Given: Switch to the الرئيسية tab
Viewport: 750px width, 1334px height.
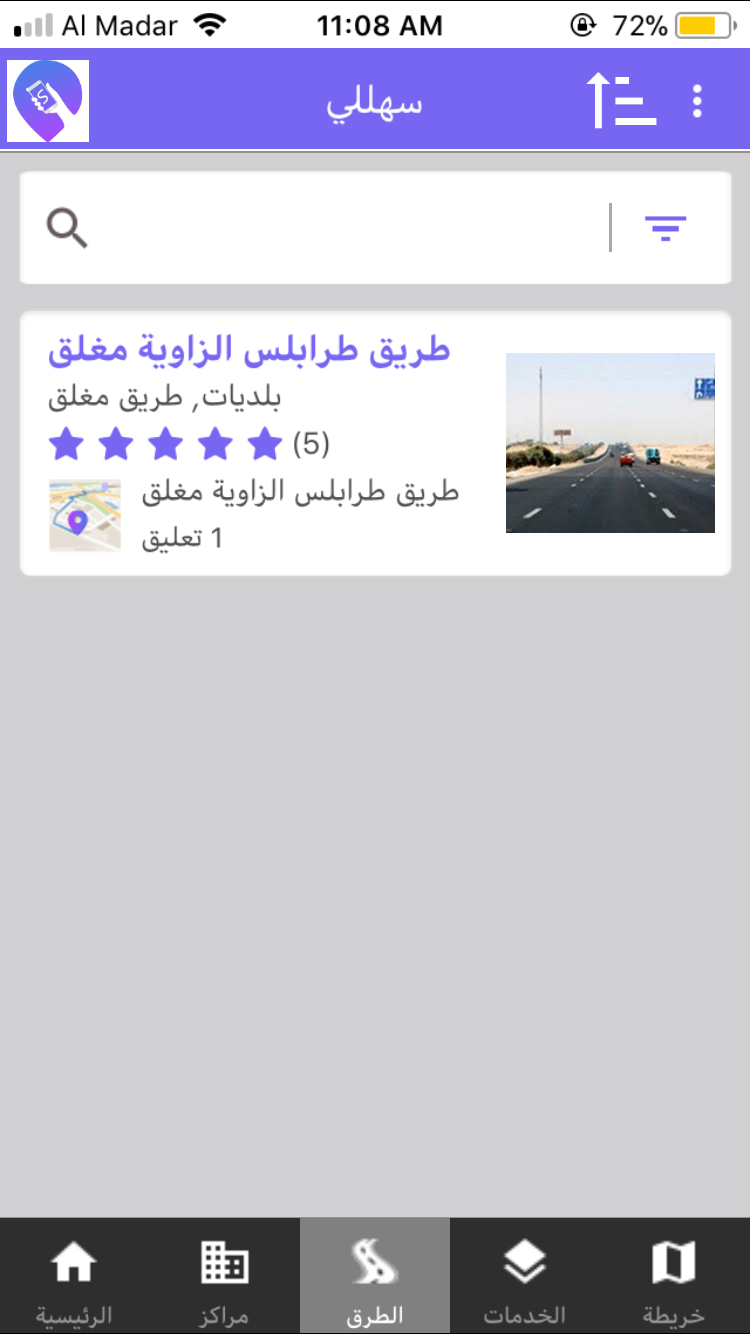Looking at the screenshot, I should (x=74, y=1276).
